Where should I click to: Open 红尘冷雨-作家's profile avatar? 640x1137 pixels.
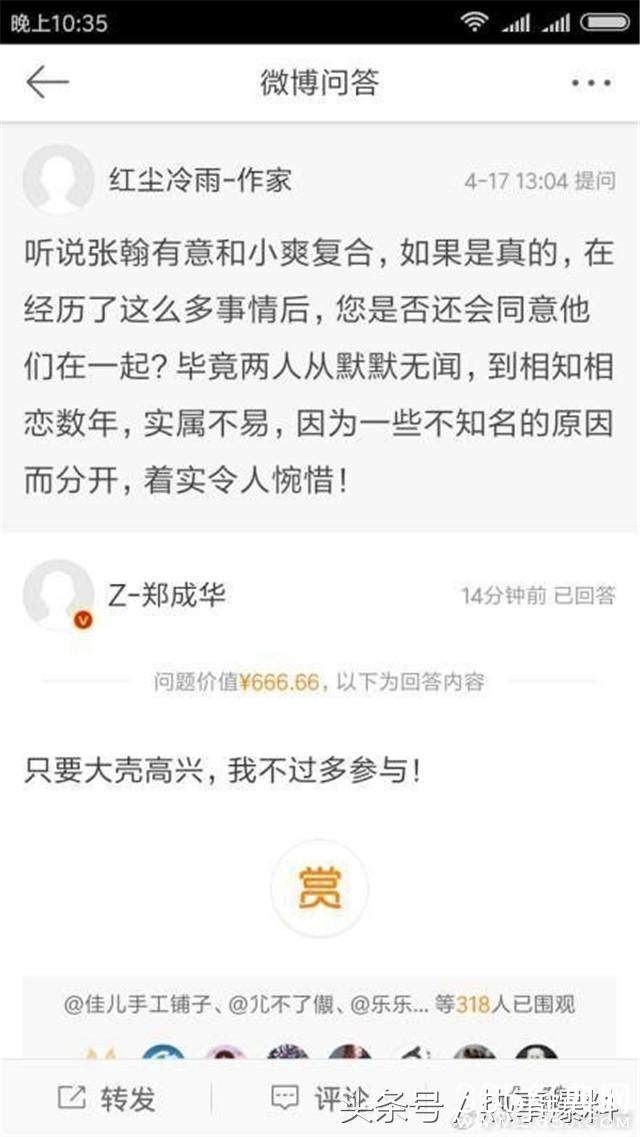coord(58,179)
